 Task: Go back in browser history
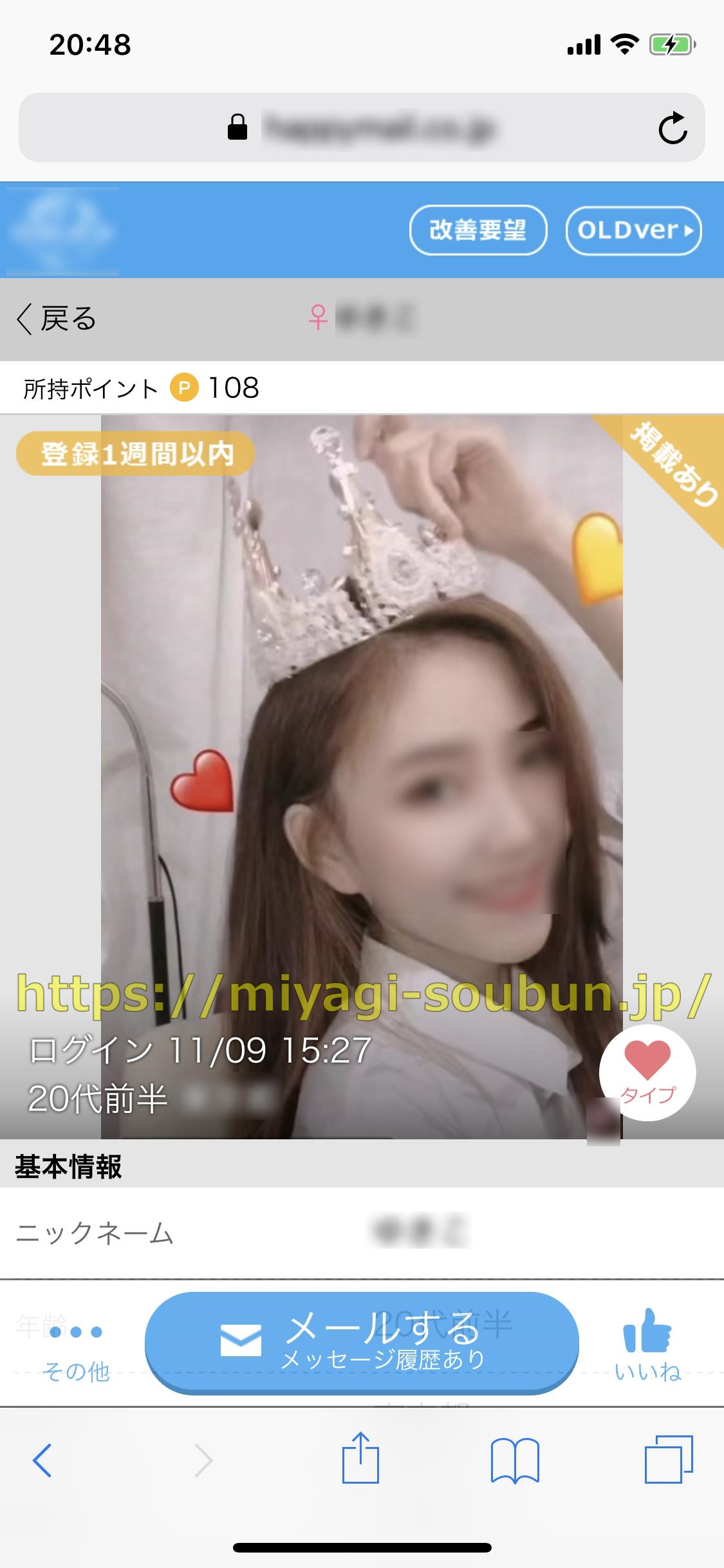[42, 1460]
